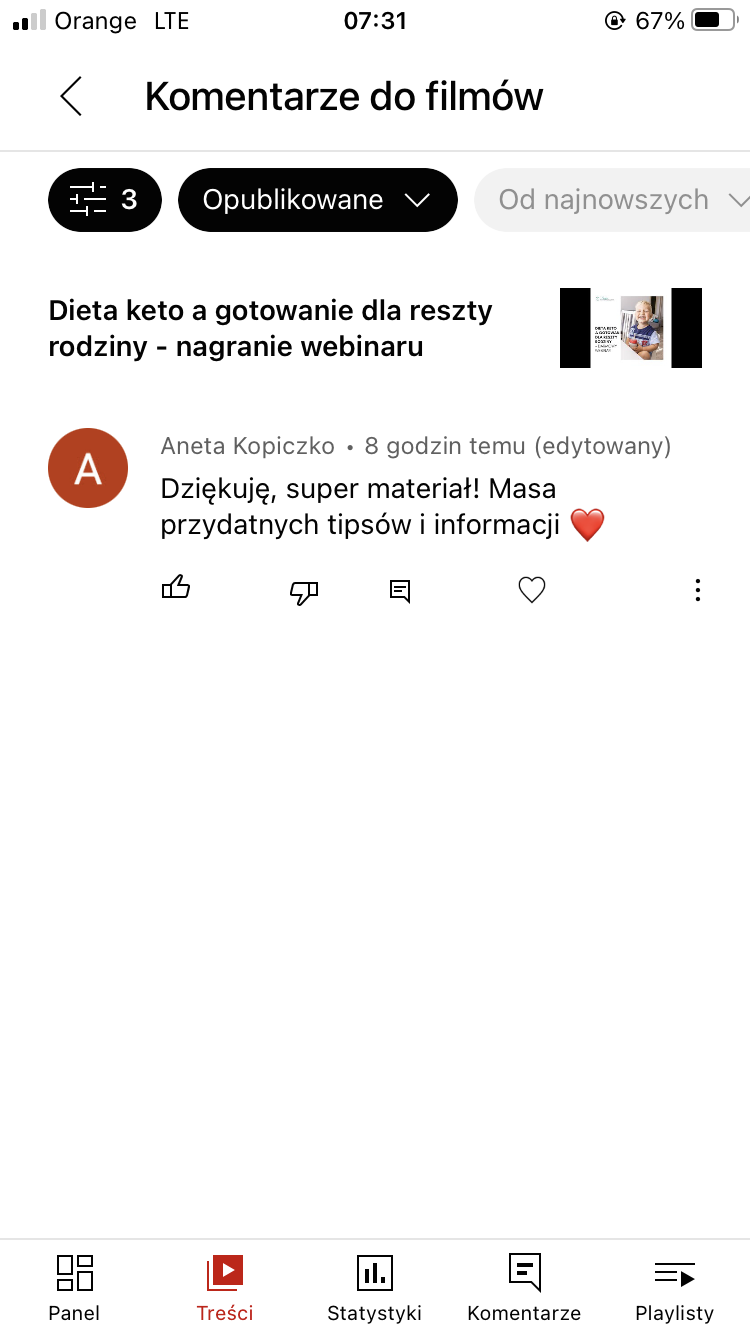Like Aneta Kopiczko's comment with thumbs up
750x1334 pixels.
click(x=176, y=590)
